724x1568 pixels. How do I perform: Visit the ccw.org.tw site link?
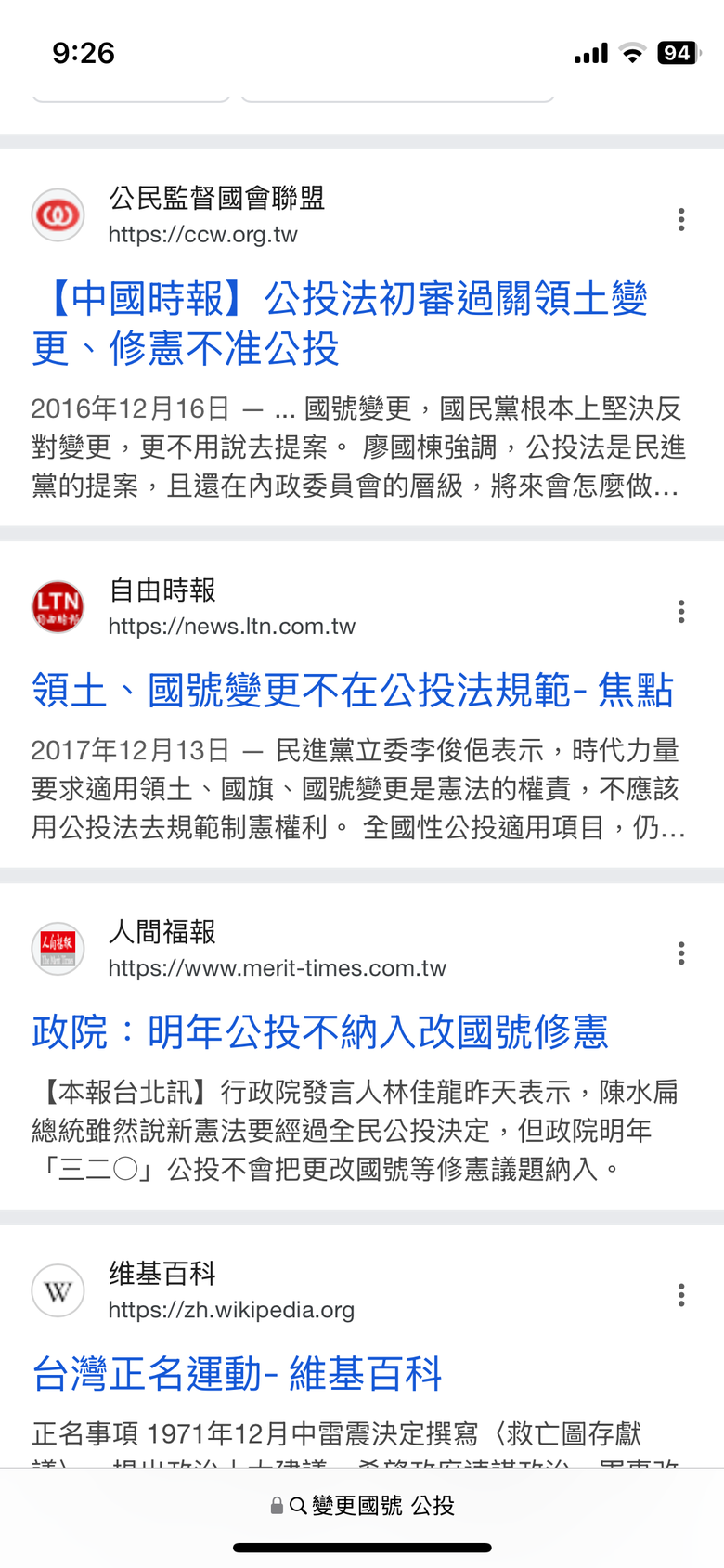pos(202,235)
